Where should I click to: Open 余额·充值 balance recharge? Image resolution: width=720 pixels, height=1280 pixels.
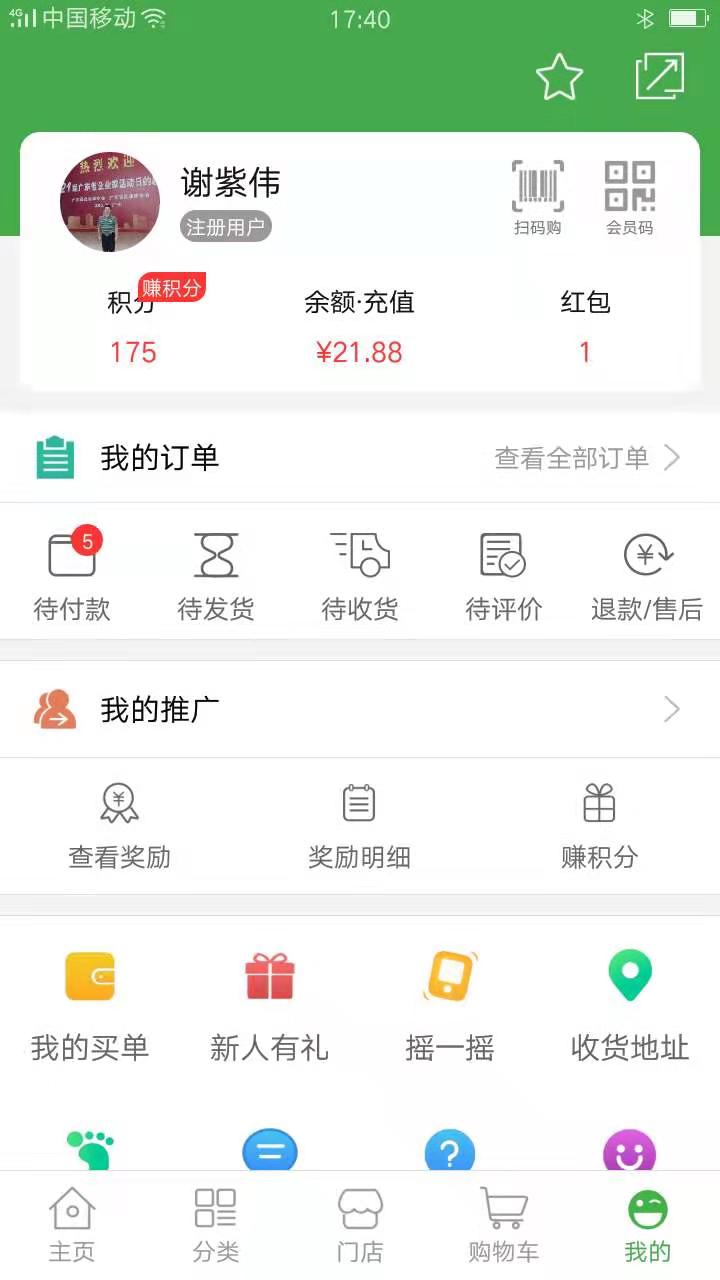click(359, 327)
